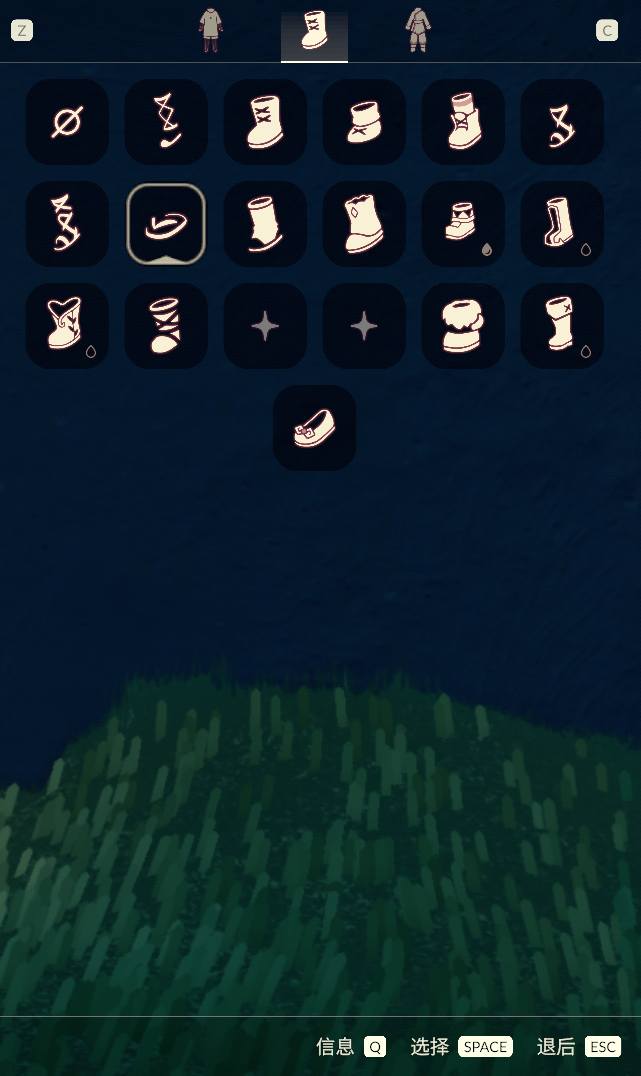Image resolution: width=641 pixels, height=1076 pixels.
Task: Go to previous category with Z
Action: point(22,30)
